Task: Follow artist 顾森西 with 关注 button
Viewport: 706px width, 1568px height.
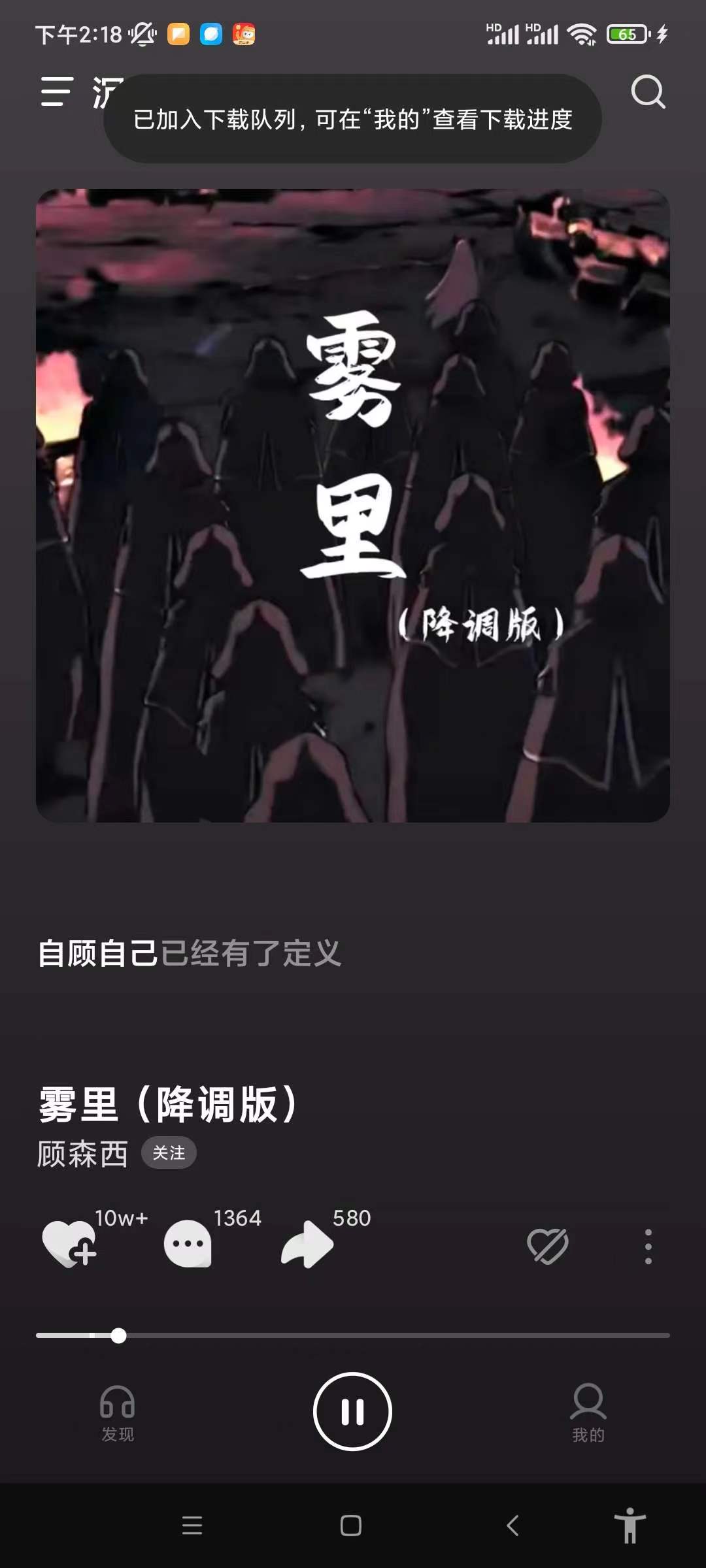Action: coord(169,1153)
